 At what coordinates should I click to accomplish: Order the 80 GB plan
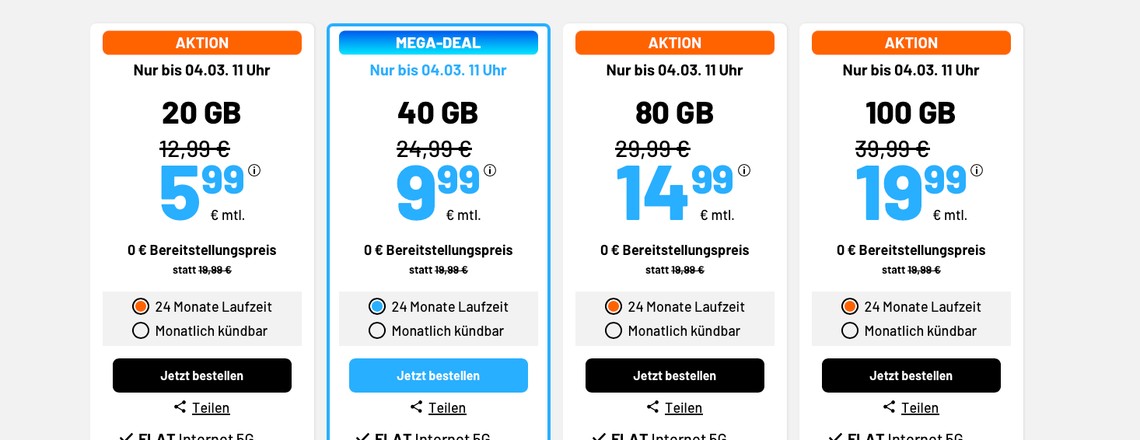pyautogui.click(x=675, y=376)
